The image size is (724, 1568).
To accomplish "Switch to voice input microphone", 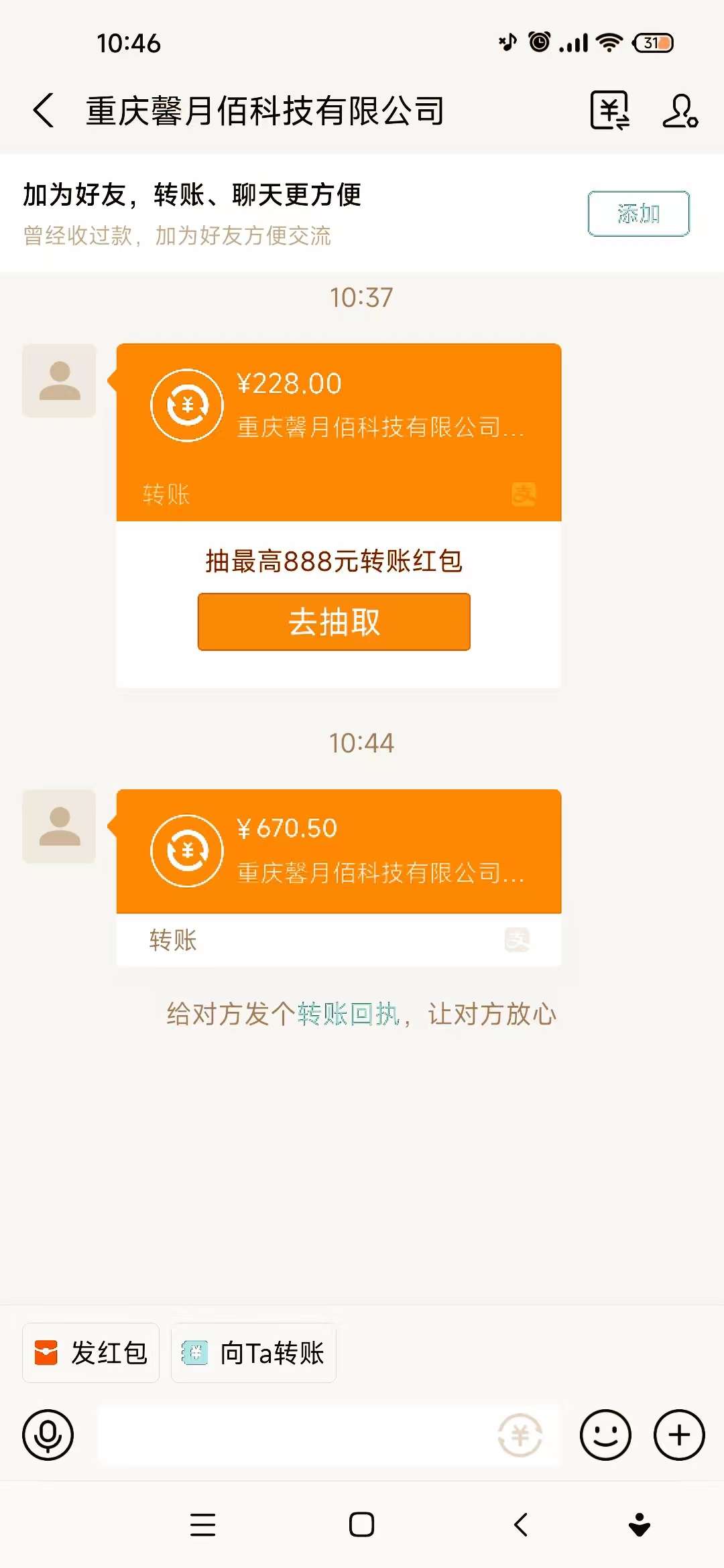I will [x=48, y=1435].
